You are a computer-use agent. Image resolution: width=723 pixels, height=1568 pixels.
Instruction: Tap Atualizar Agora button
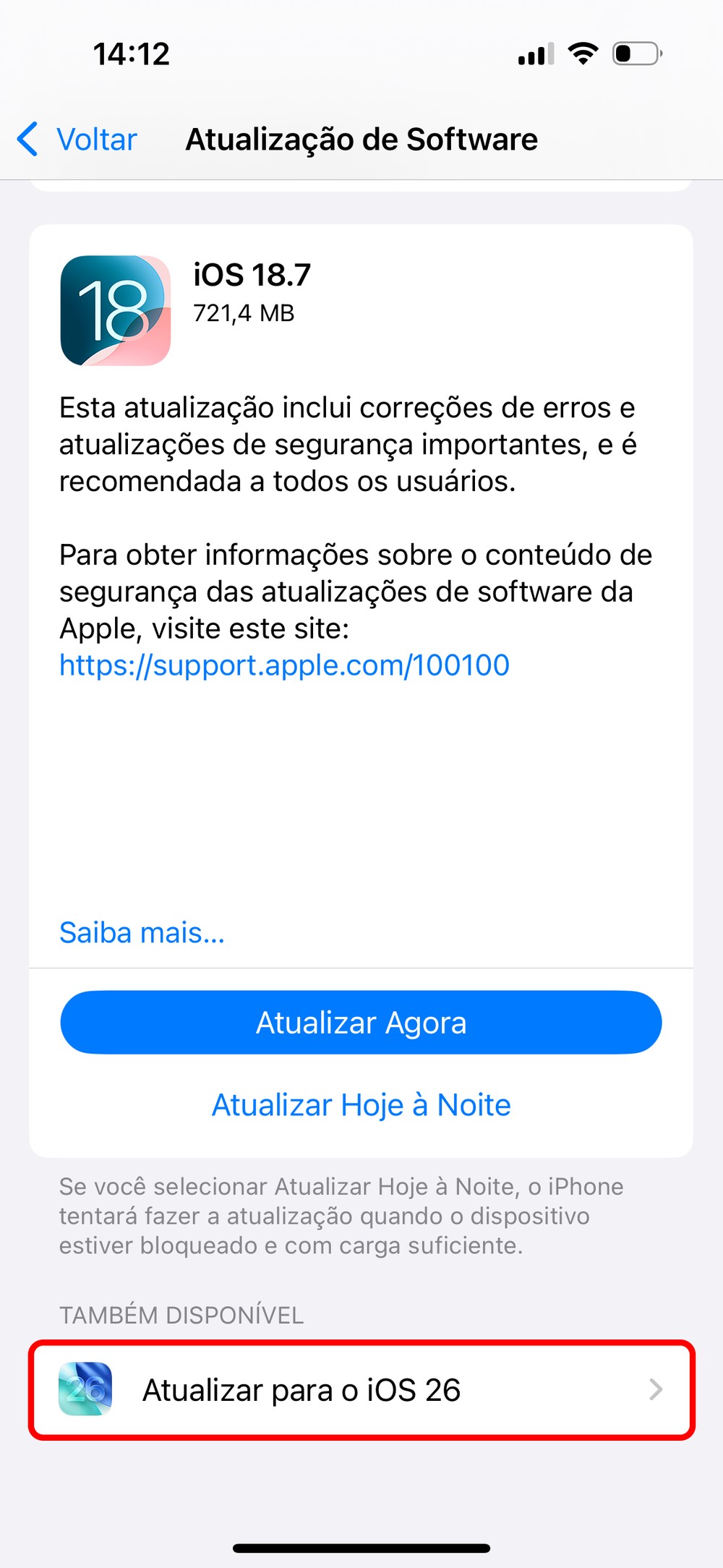(361, 1023)
